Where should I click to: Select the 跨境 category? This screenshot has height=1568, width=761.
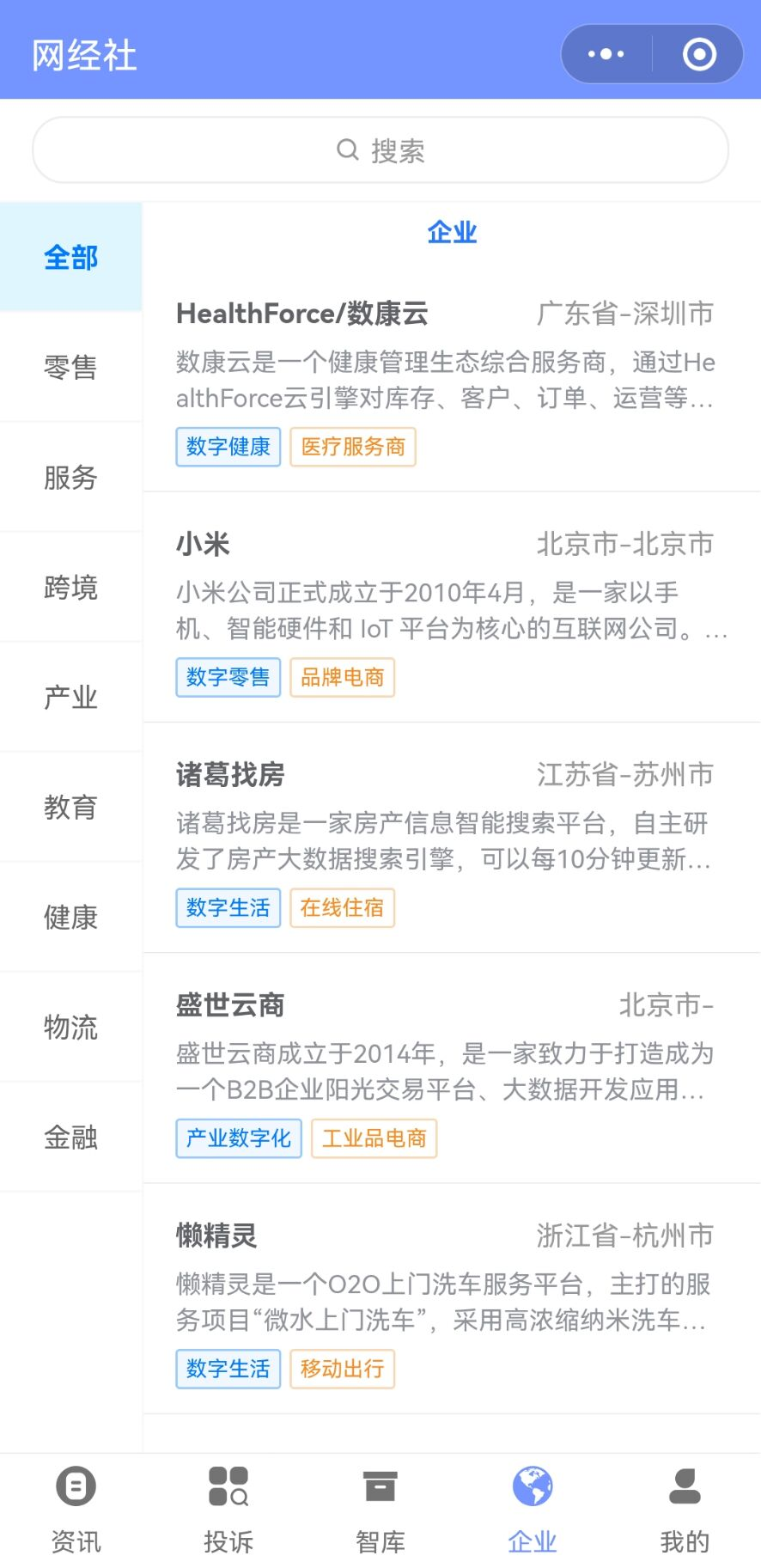[x=70, y=587]
